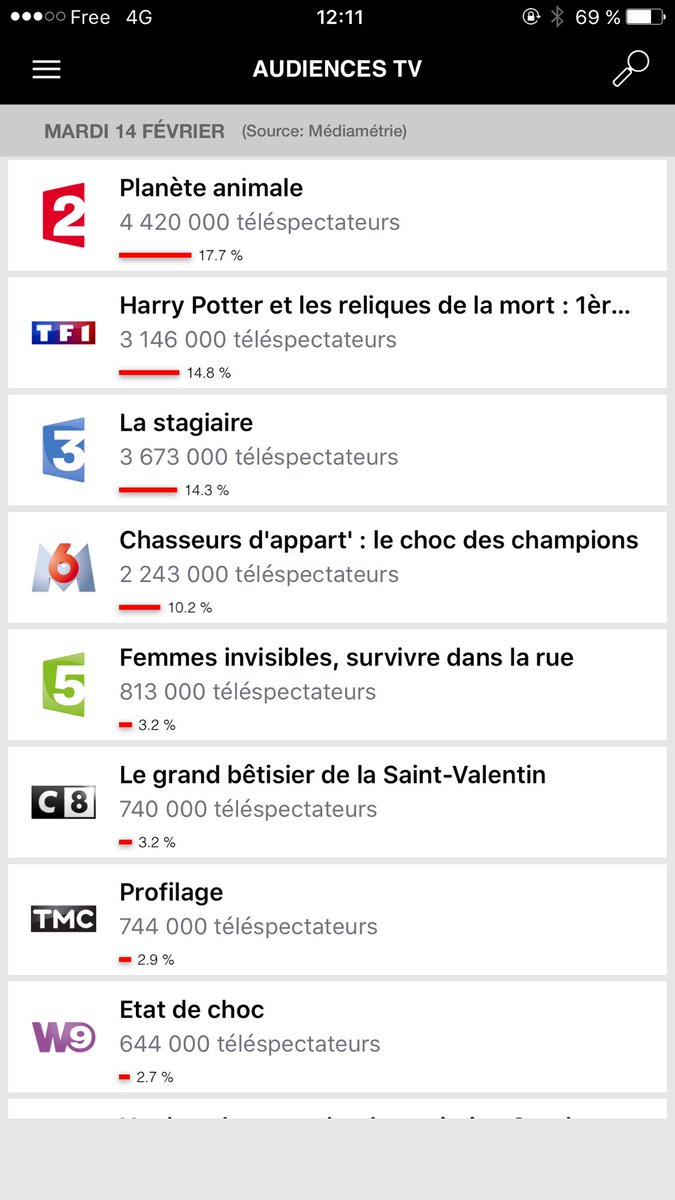Screen dimensions: 675x1200
Task: Open La stagiaire entry
Action: pos(337,450)
